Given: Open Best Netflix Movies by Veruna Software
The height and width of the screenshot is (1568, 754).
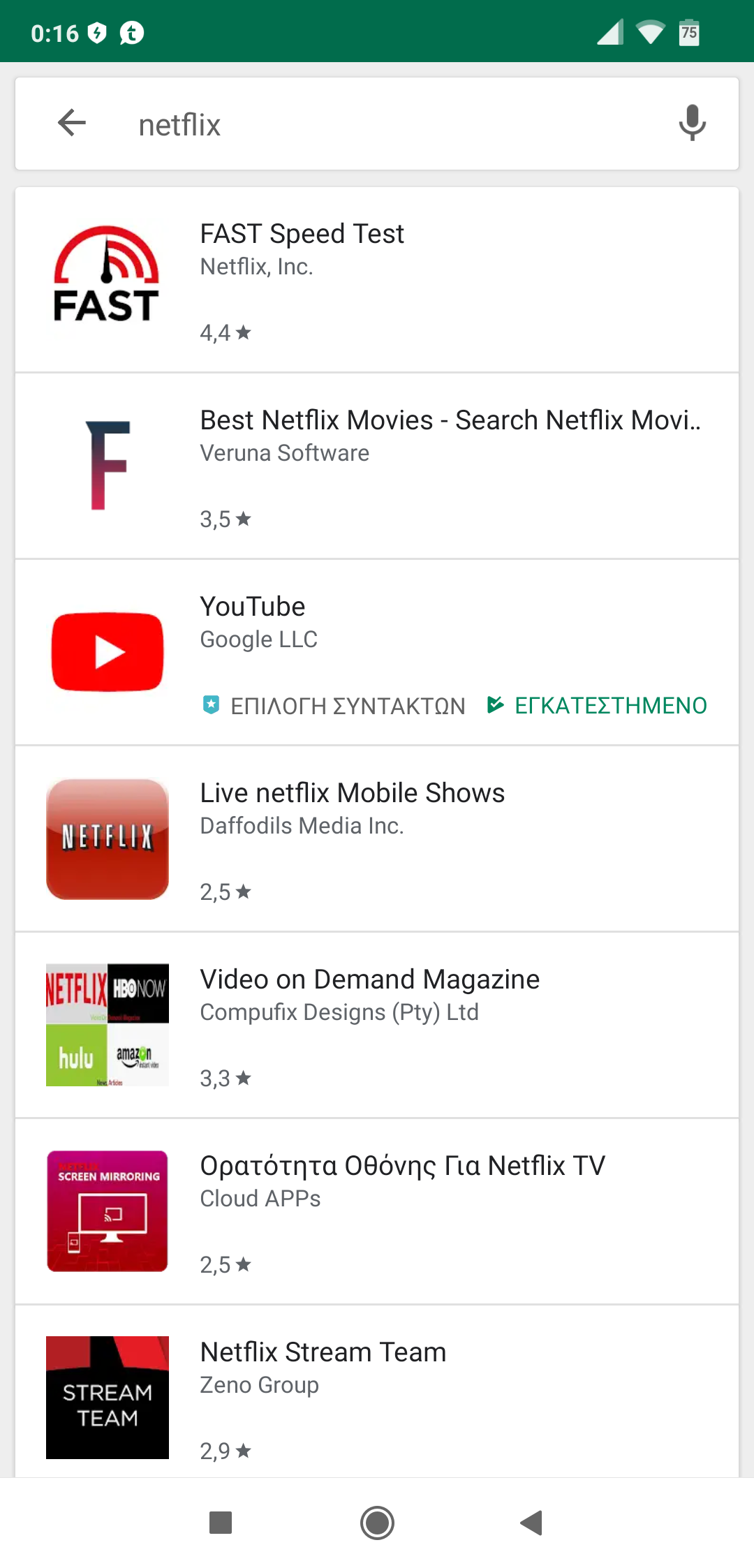Looking at the screenshot, I should [x=377, y=466].
